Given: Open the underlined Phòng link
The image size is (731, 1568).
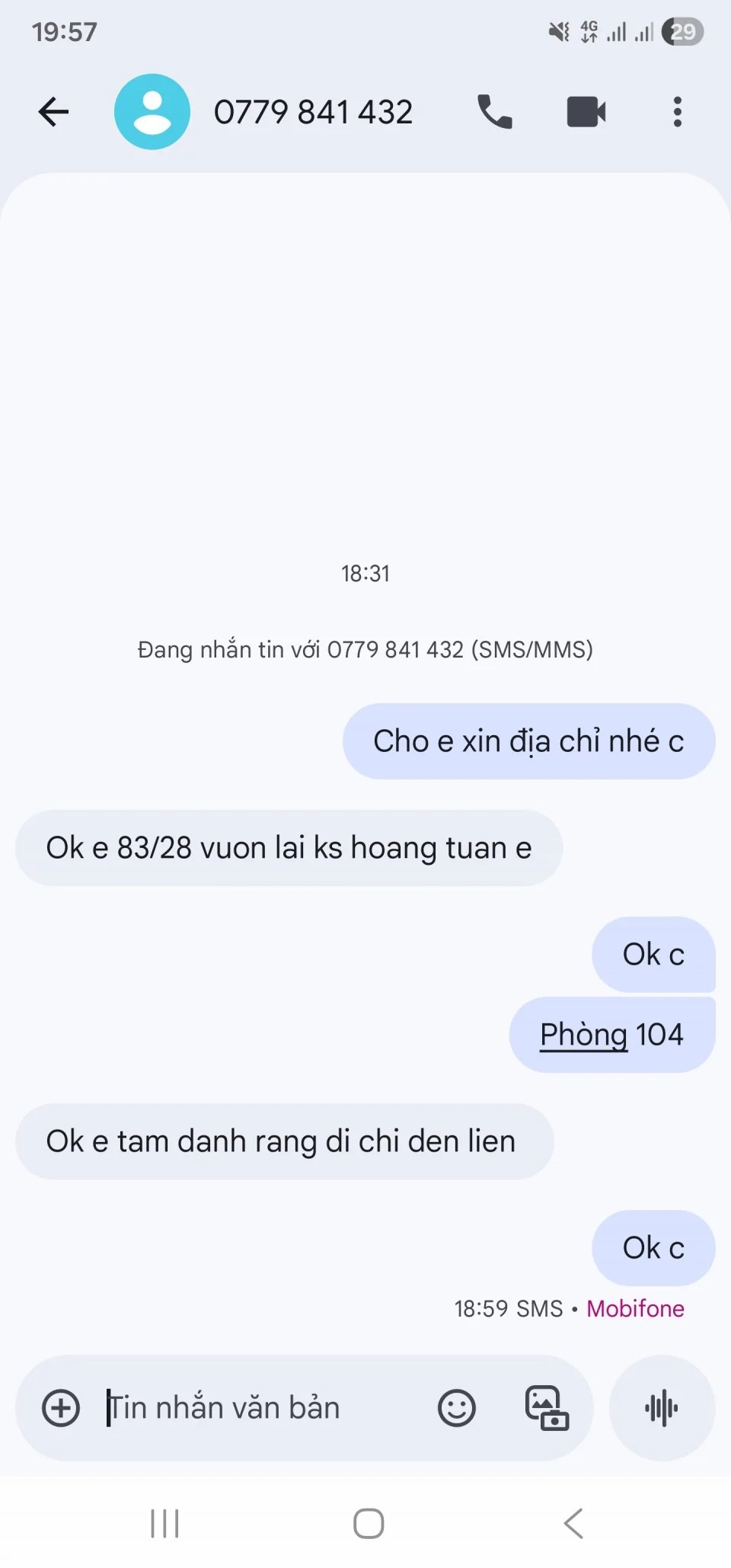Looking at the screenshot, I should 583,1035.
